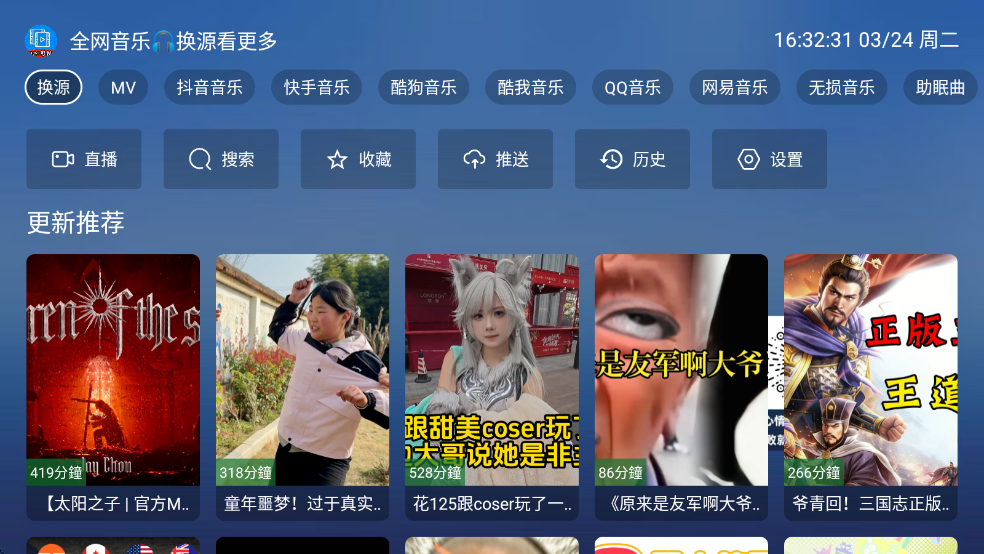Open the 助眠曲 category

pyautogui.click(x=940, y=87)
